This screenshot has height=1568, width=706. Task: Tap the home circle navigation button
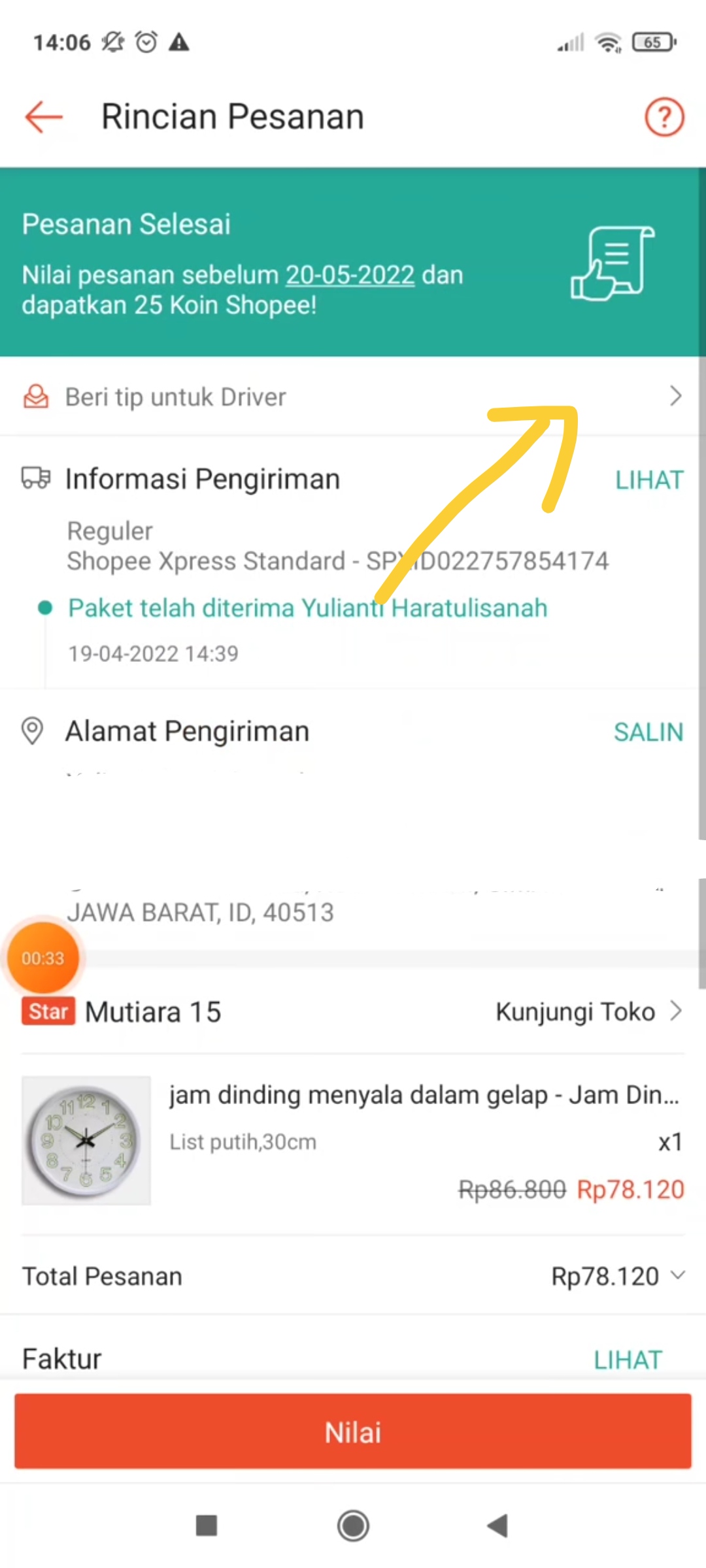pos(353,1526)
